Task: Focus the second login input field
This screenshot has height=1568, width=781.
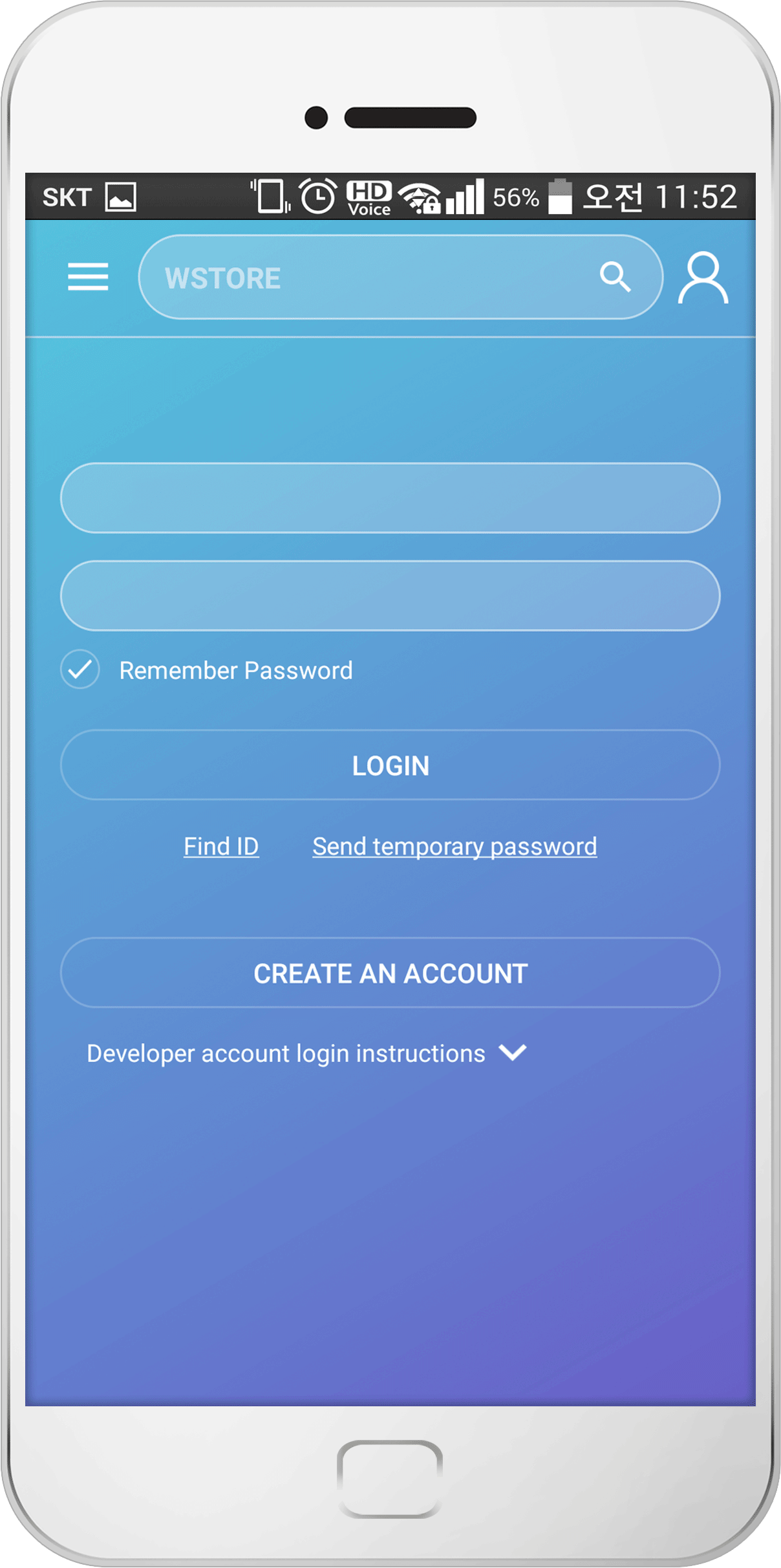Action: [x=390, y=596]
